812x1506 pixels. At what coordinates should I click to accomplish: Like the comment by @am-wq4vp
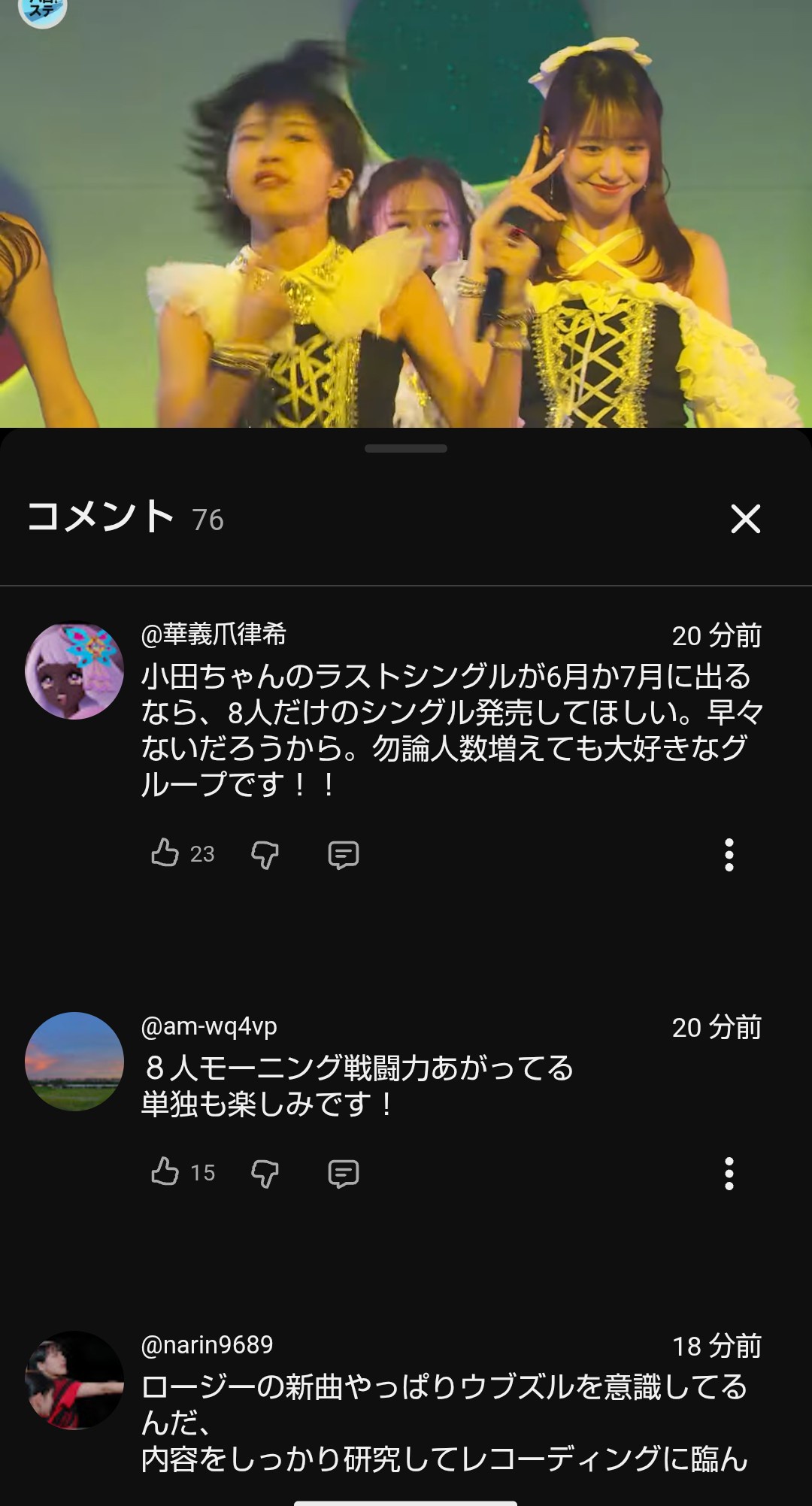pos(165,1172)
